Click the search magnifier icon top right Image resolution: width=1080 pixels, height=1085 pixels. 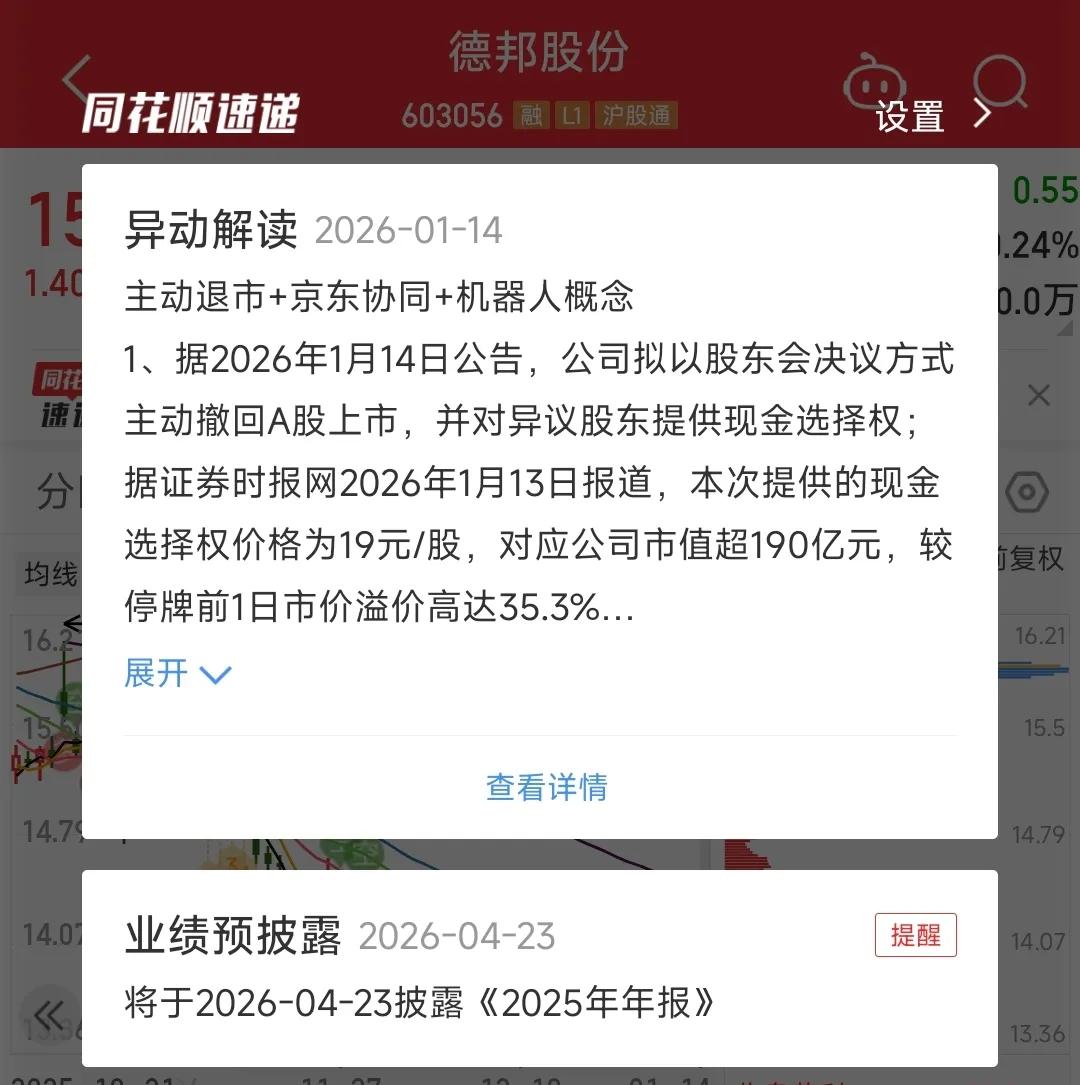coord(998,85)
